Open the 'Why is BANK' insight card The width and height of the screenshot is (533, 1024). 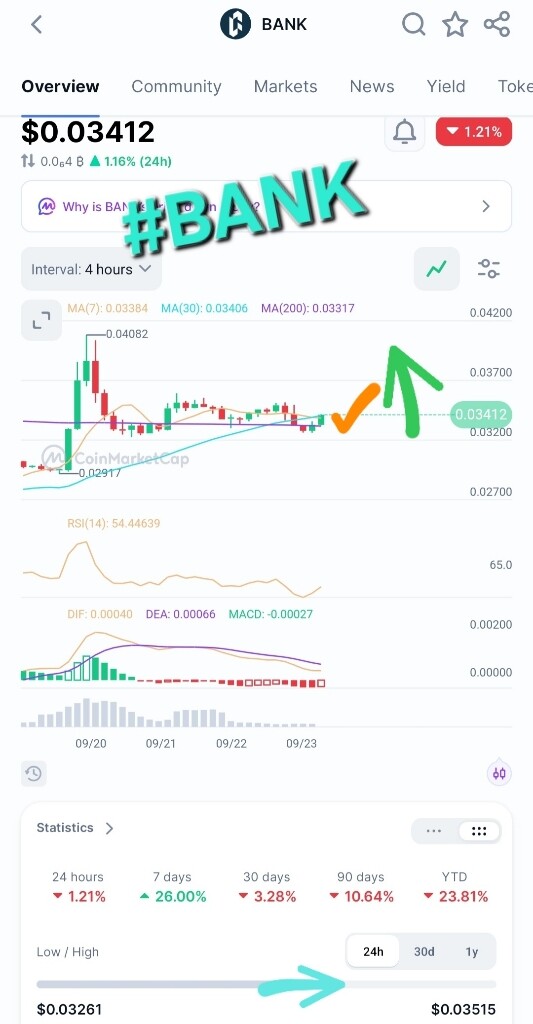point(266,206)
